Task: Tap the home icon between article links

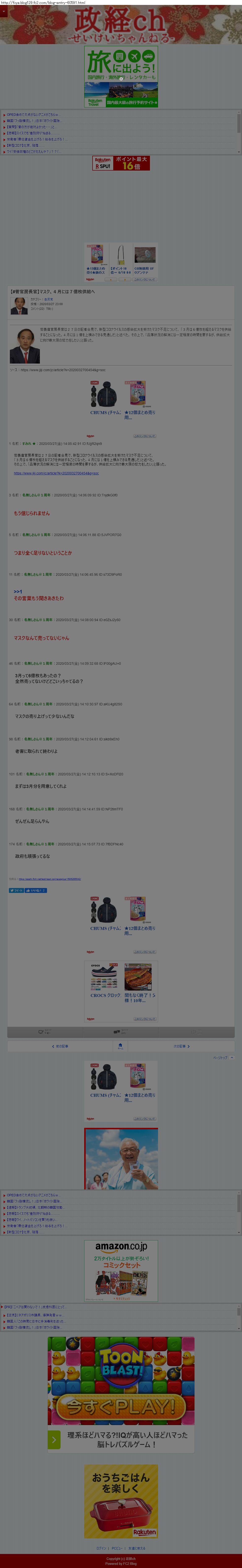Action: 120,1046
